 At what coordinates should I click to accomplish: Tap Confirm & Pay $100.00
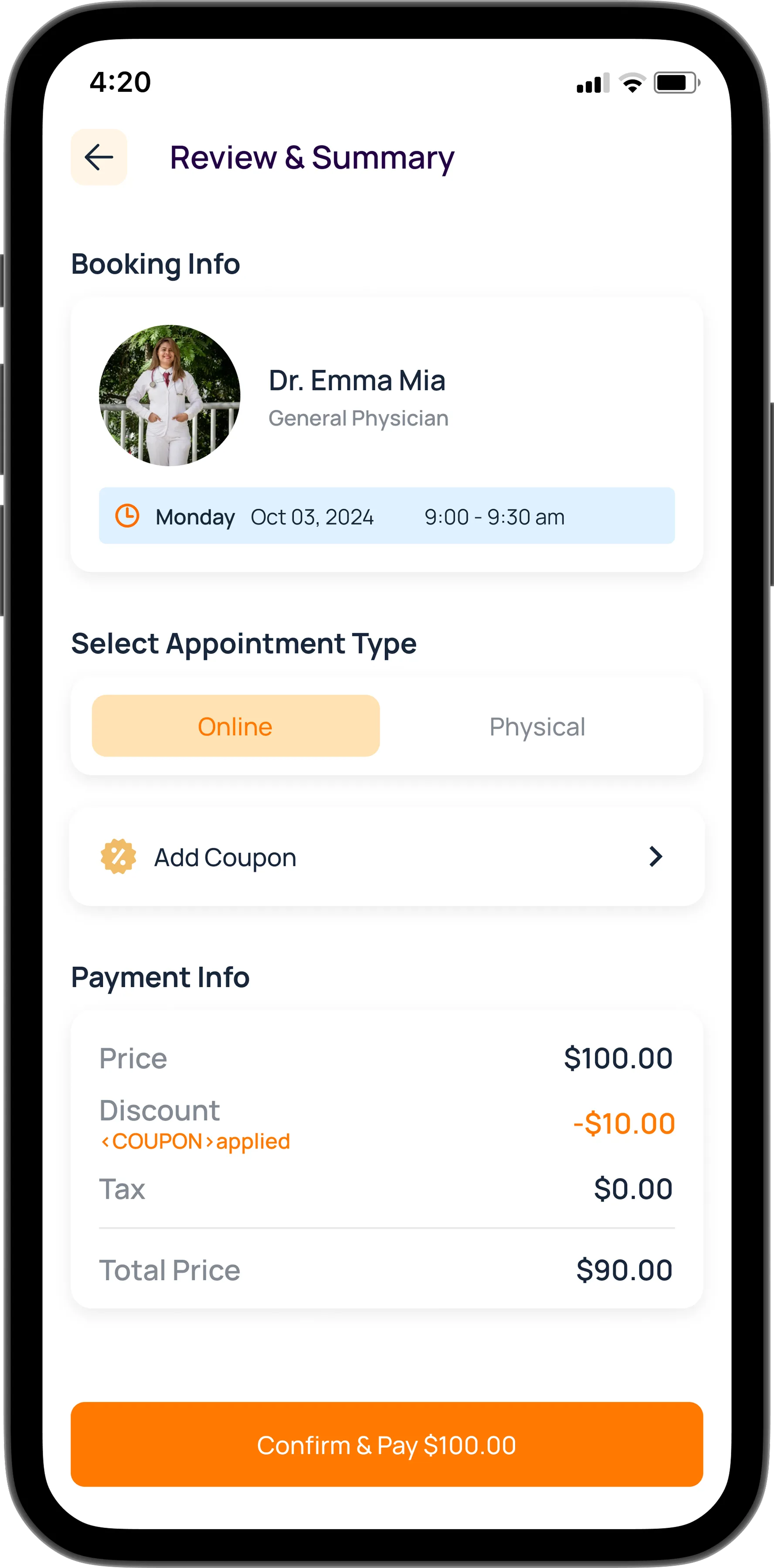(x=387, y=1444)
